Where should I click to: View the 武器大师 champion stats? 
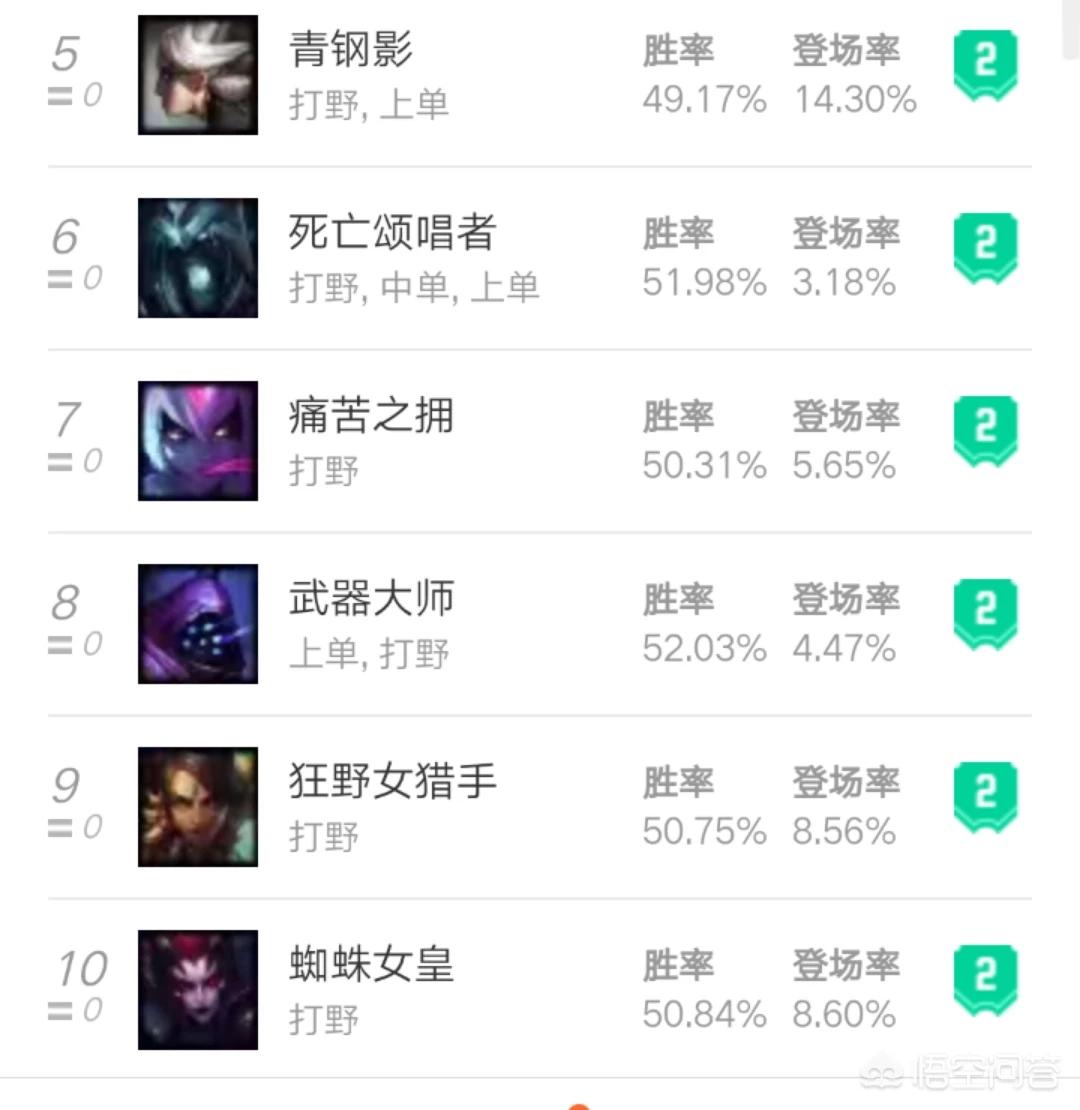pyautogui.click(x=370, y=600)
